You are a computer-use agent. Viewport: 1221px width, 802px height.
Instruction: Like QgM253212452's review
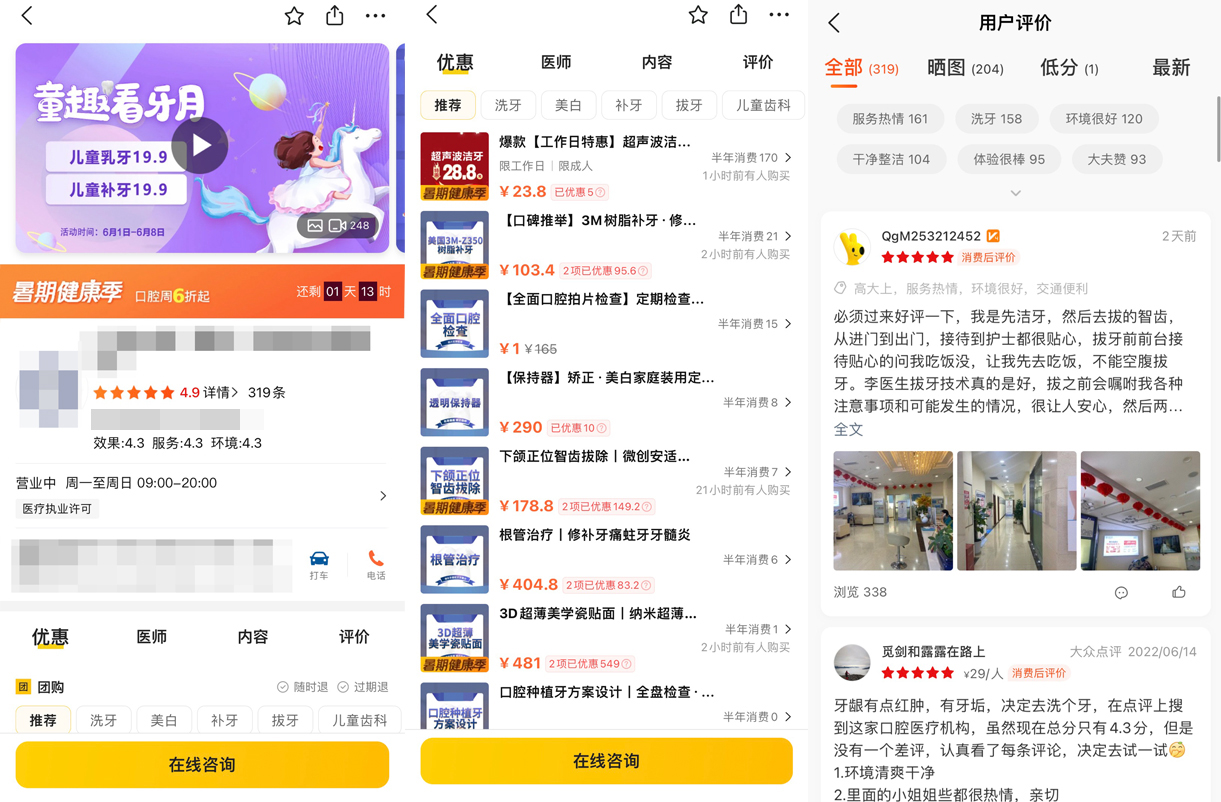tap(1179, 592)
